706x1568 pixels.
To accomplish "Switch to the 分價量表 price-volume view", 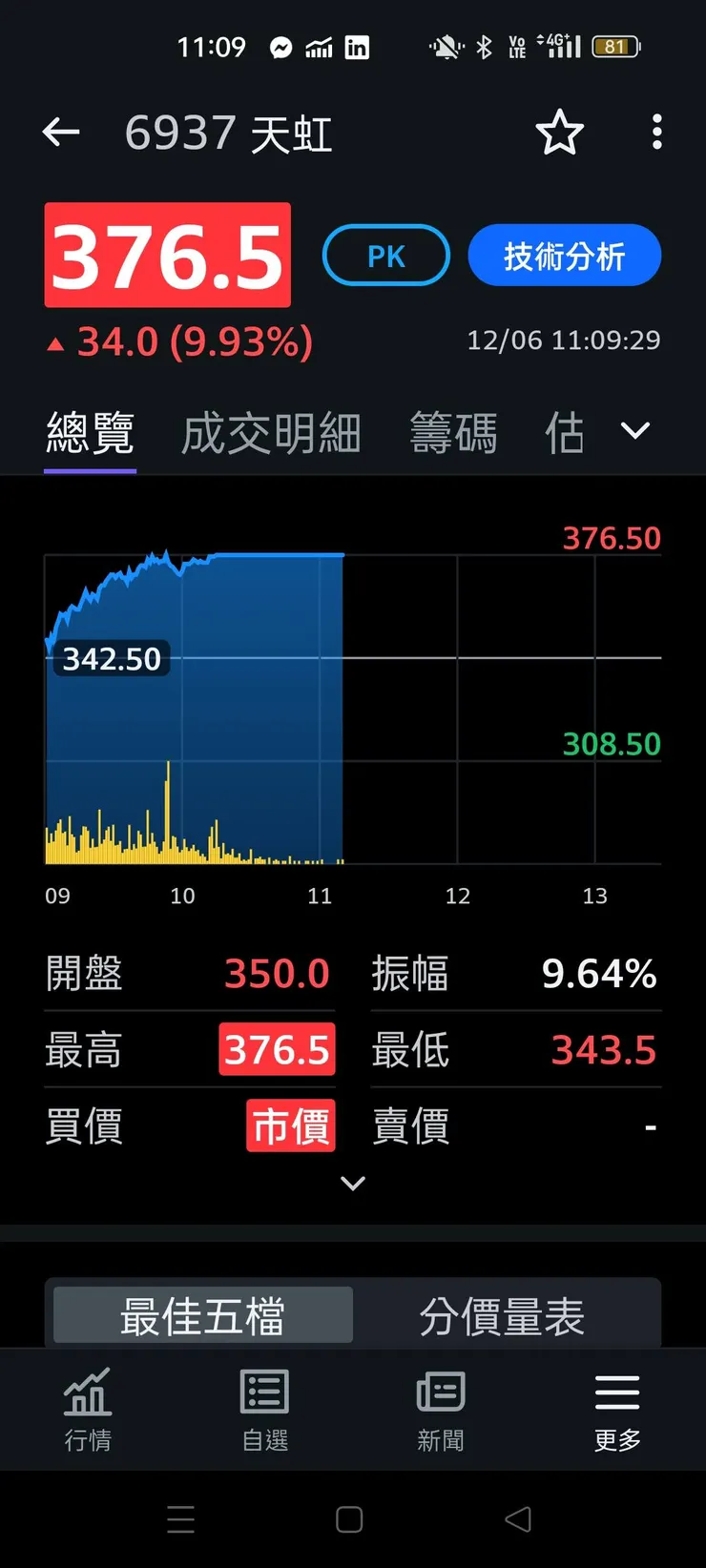I will pyautogui.click(x=503, y=1313).
